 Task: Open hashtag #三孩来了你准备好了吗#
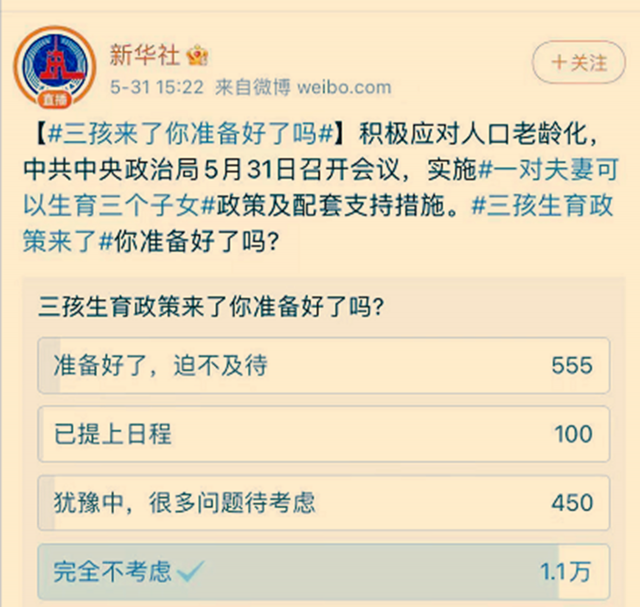188,133
